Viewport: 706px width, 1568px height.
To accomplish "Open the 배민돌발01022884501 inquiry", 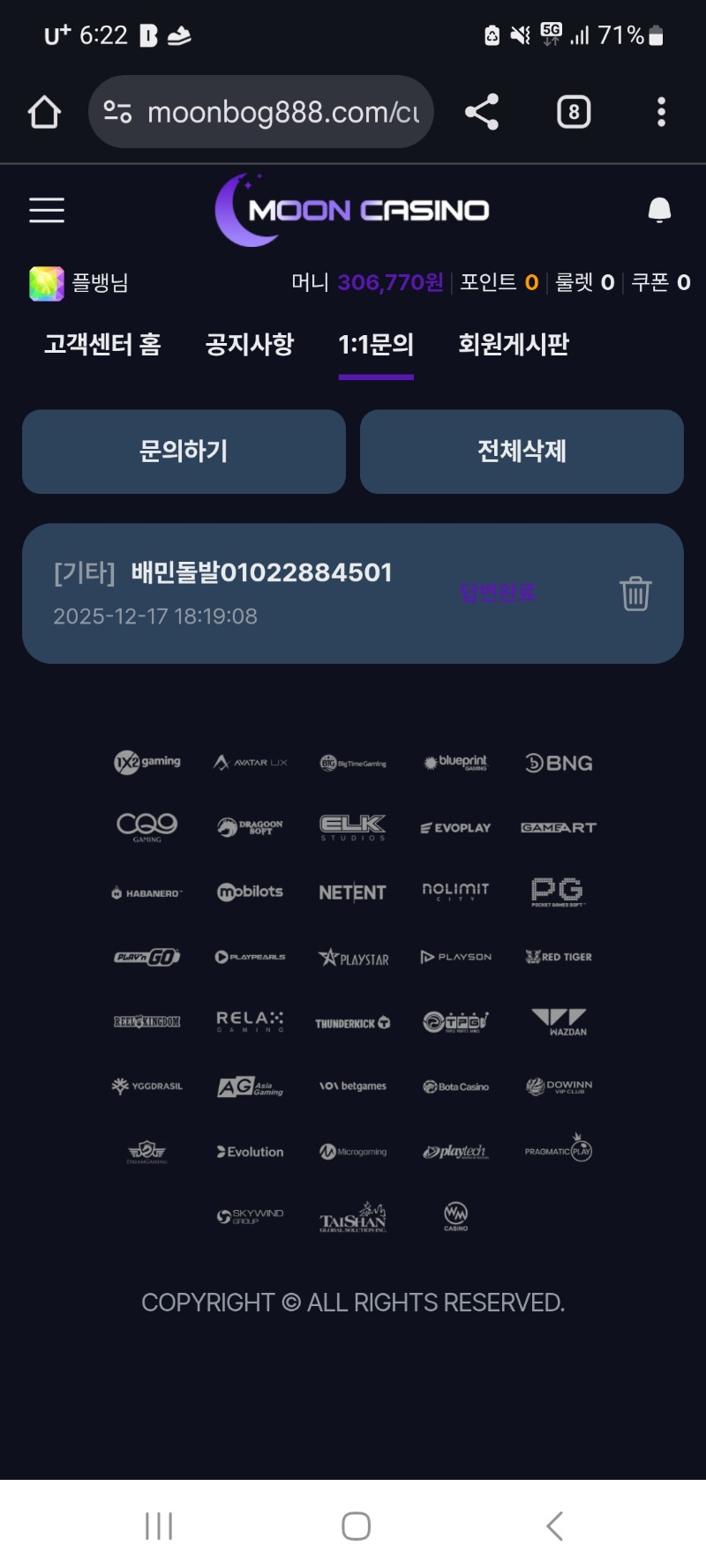I will click(x=261, y=573).
